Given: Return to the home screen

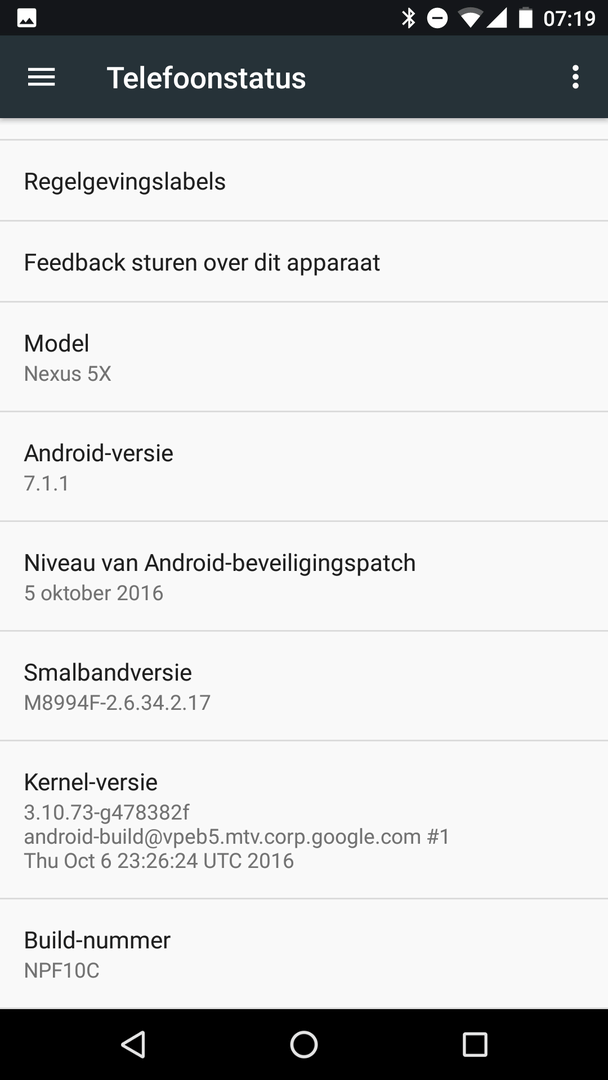Looking at the screenshot, I should [x=304, y=1044].
